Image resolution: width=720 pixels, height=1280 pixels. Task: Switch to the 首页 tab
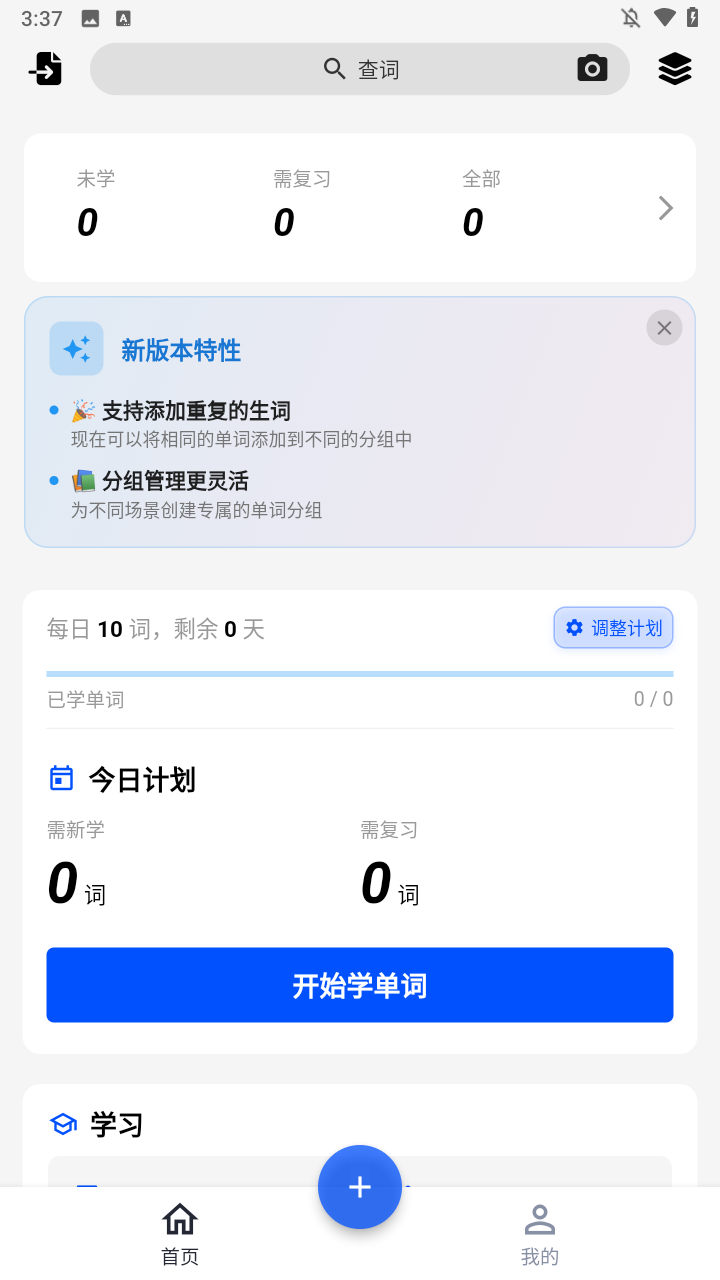pyautogui.click(x=179, y=1232)
